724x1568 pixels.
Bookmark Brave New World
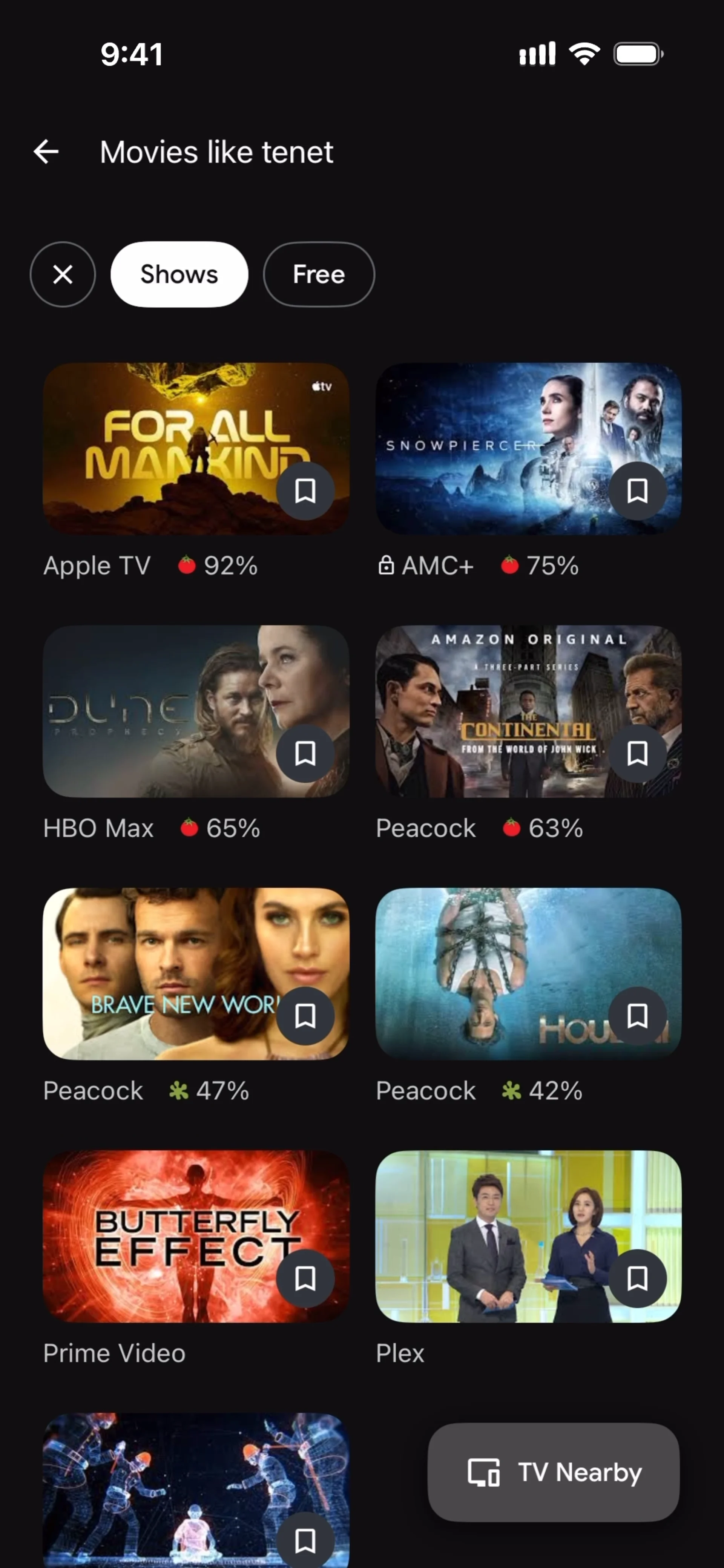[x=305, y=1016]
